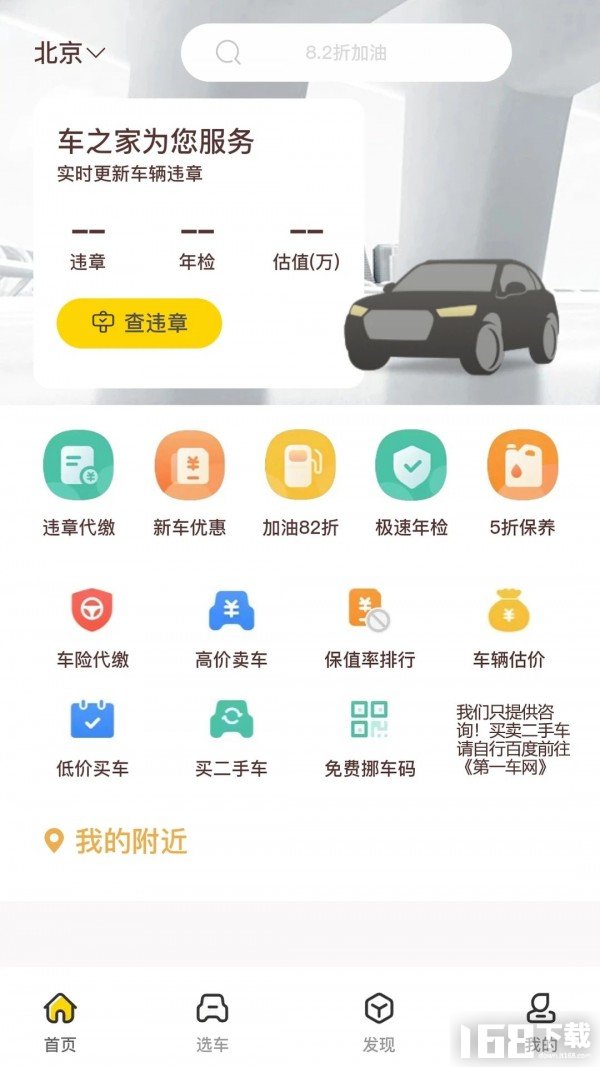Switch to the 选车 tab
The height and width of the screenshot is (1067, 600).
[x=212, y=1021]
